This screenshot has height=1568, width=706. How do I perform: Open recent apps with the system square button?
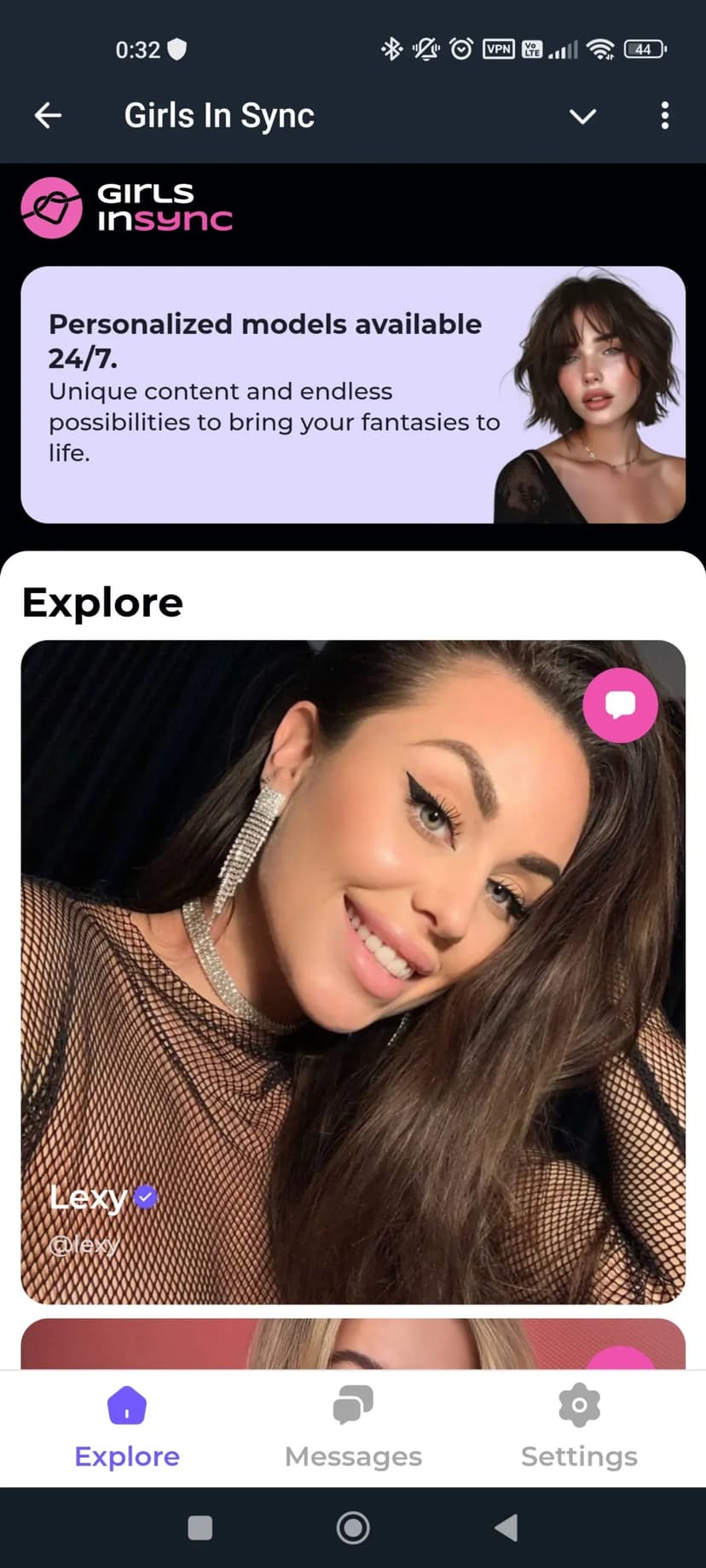(x=200, y=1528)
